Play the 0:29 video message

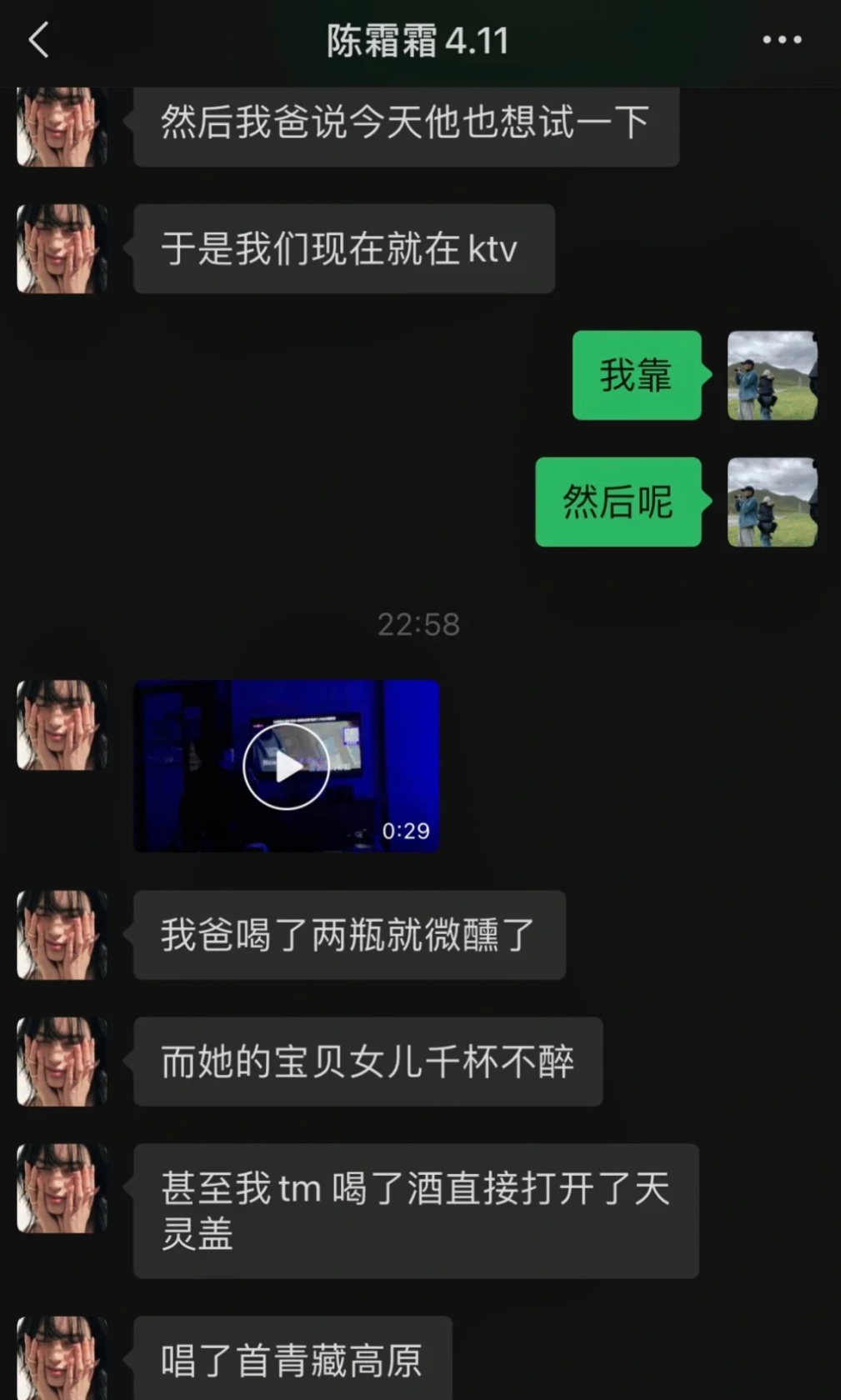[x=286, y=766]
